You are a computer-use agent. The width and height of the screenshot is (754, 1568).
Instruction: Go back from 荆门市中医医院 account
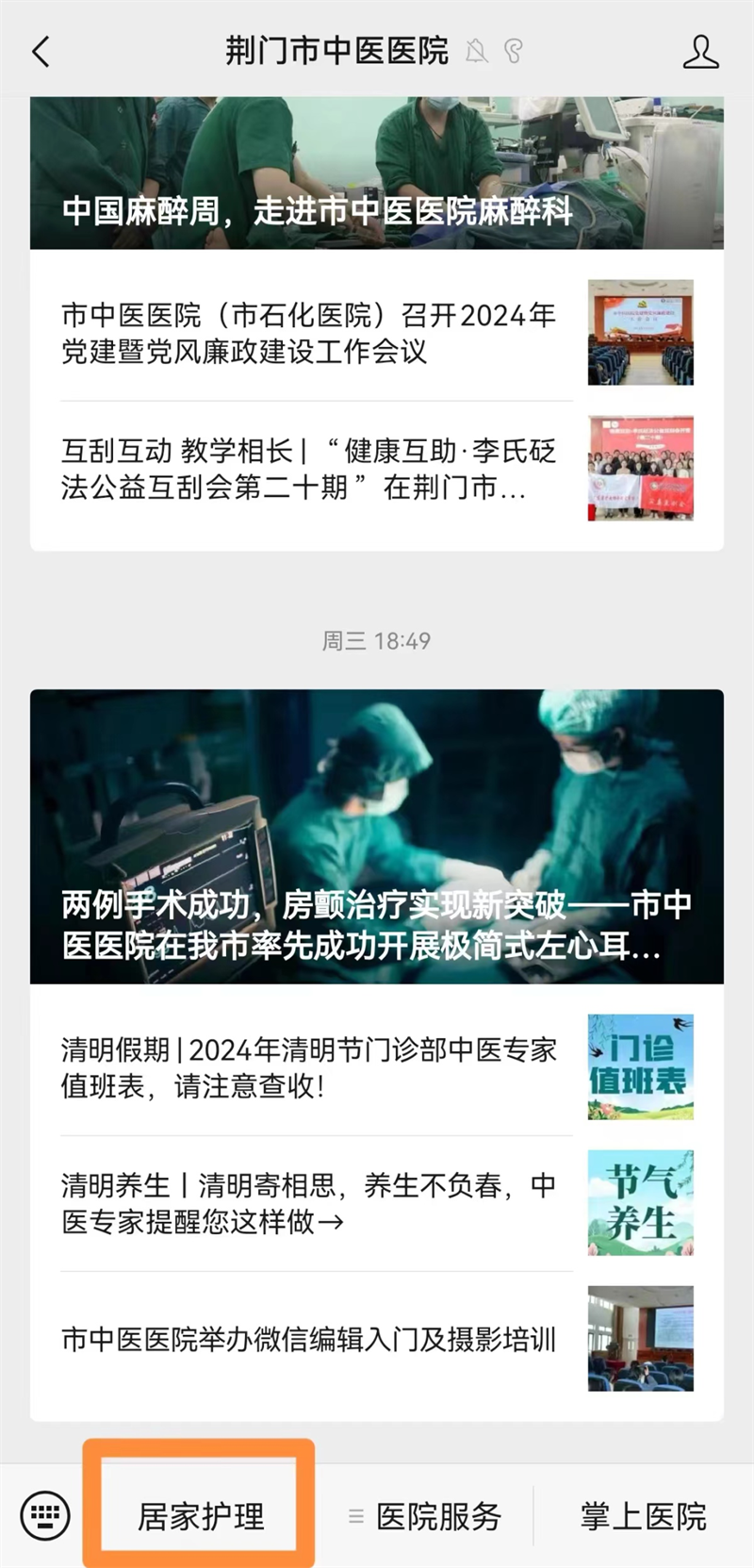pos(41,51)
